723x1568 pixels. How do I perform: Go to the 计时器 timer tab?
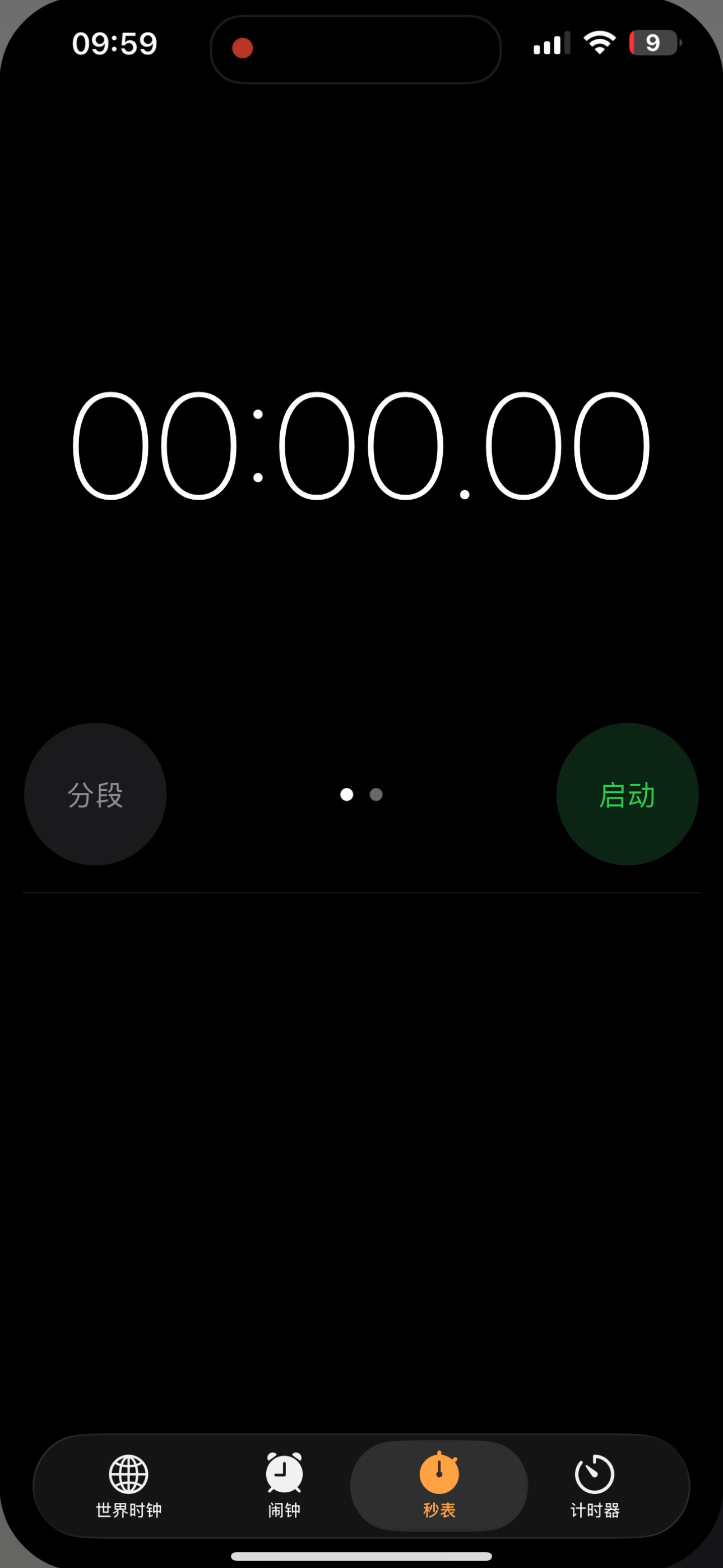click(x=594, y=1485)
